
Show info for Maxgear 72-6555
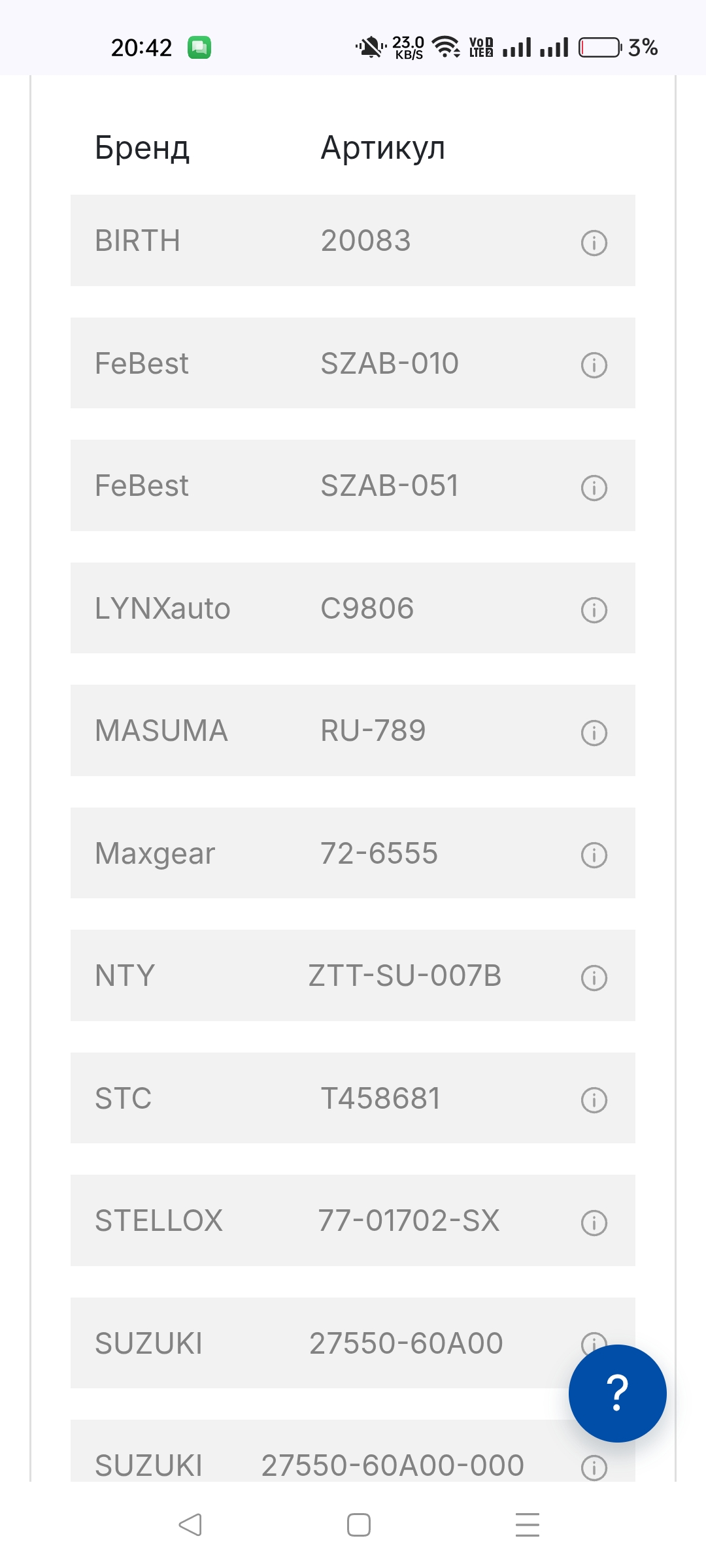594,855
